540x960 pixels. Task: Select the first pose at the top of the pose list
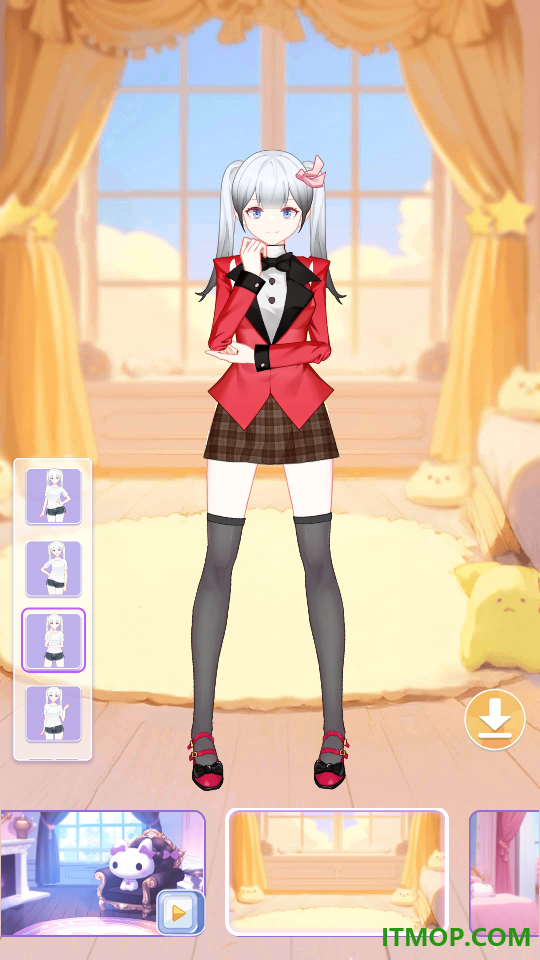[53, 496]
